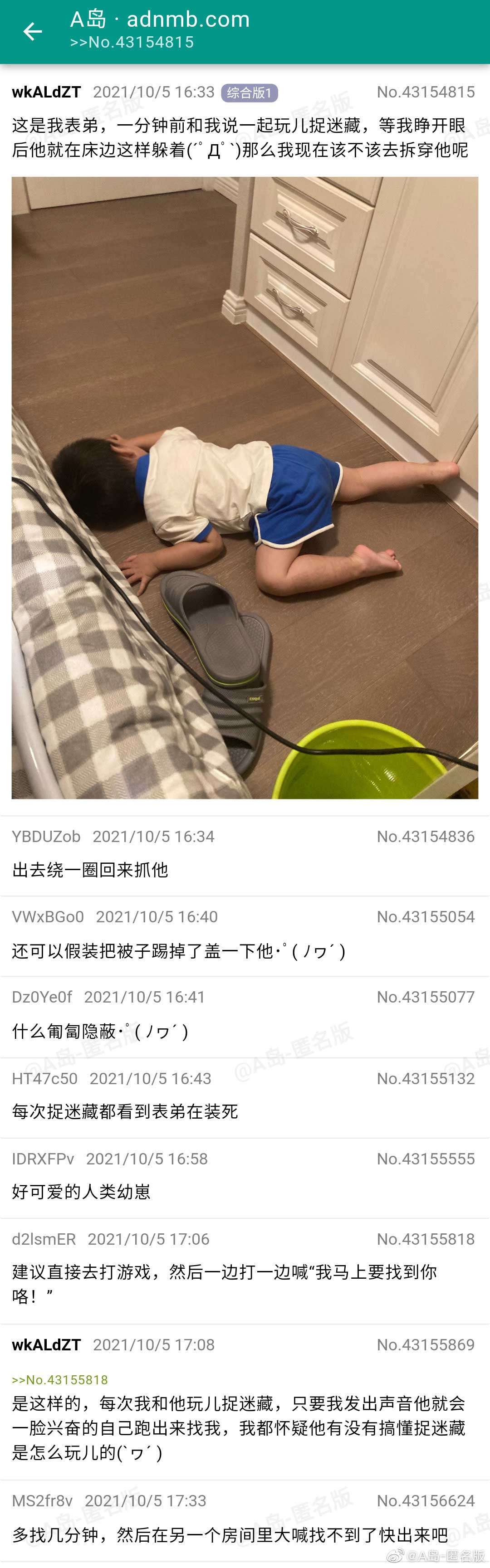
Task: Select YBDUZob's reply No.43154836
Action: (244, 856)
